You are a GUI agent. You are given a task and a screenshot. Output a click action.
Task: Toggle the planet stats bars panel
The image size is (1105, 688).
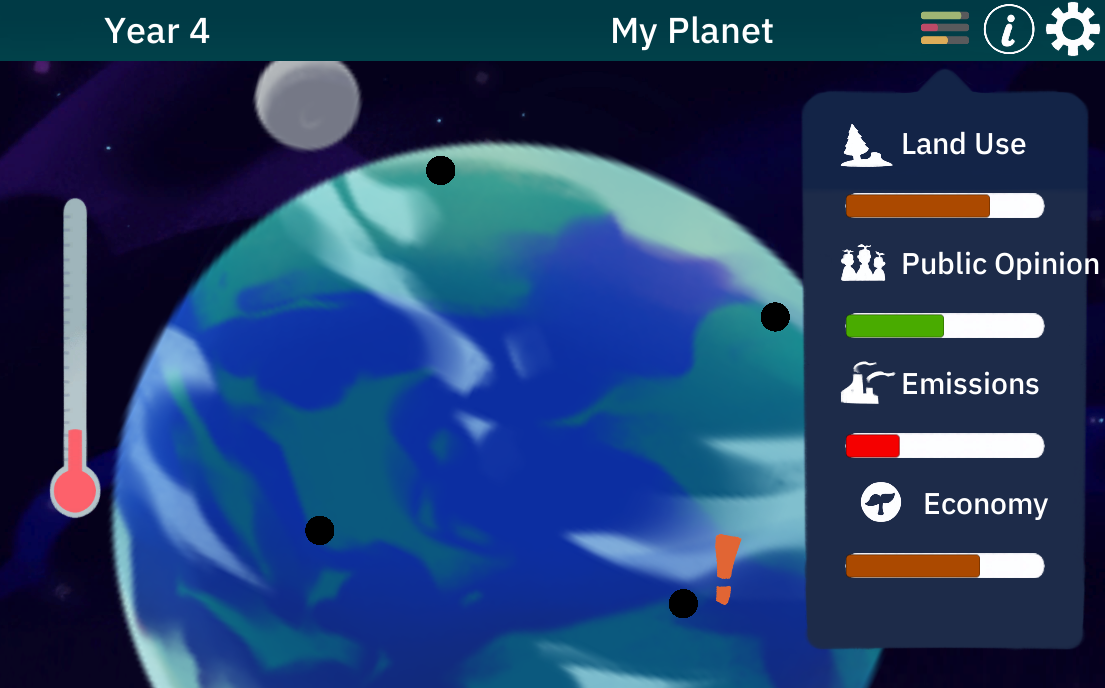click(x=945, y=29)
